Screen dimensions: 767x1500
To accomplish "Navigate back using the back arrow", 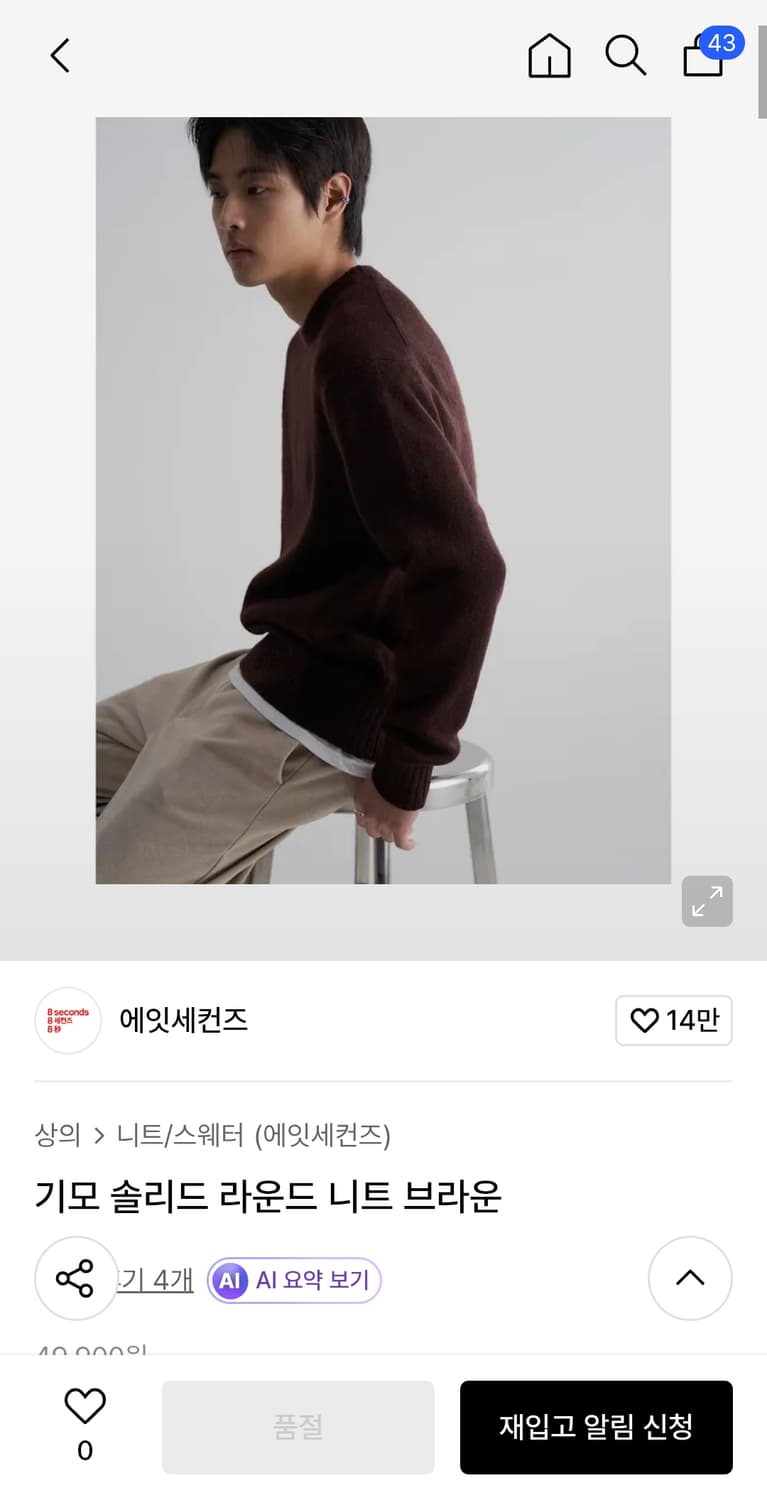I will (x=59, y=56).
